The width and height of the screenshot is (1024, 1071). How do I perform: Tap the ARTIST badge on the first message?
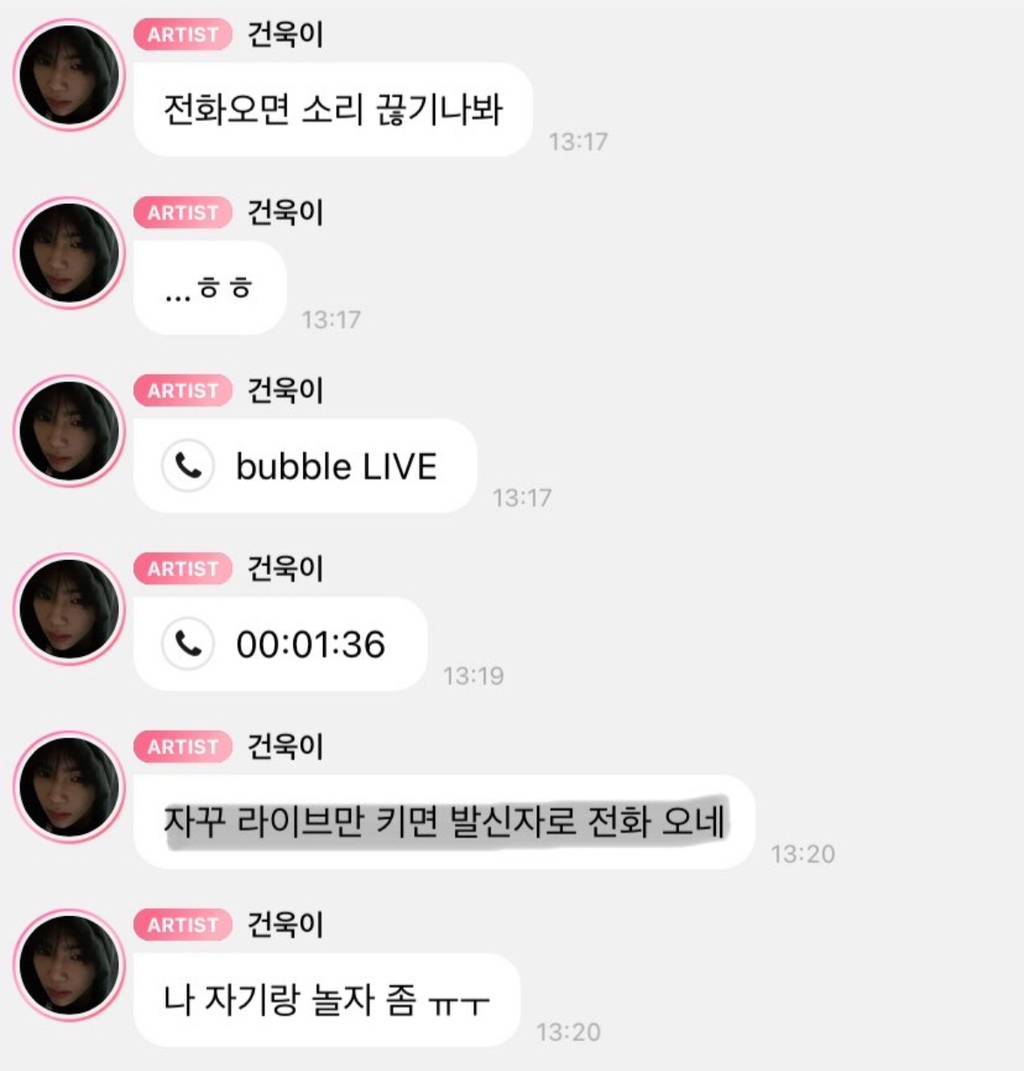point(182,35)
